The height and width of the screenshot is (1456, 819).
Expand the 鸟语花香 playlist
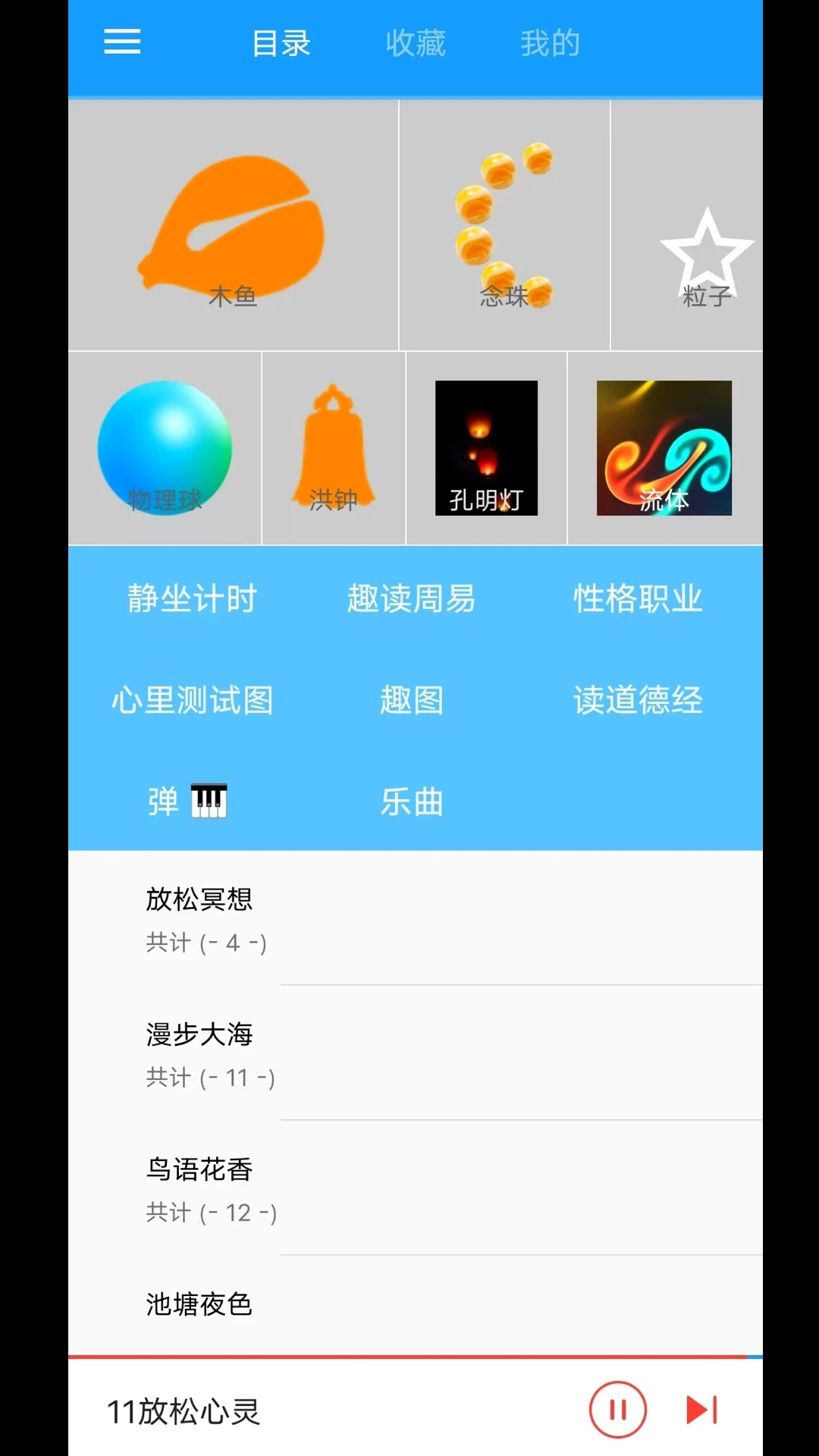click(x=199, y=1169)
